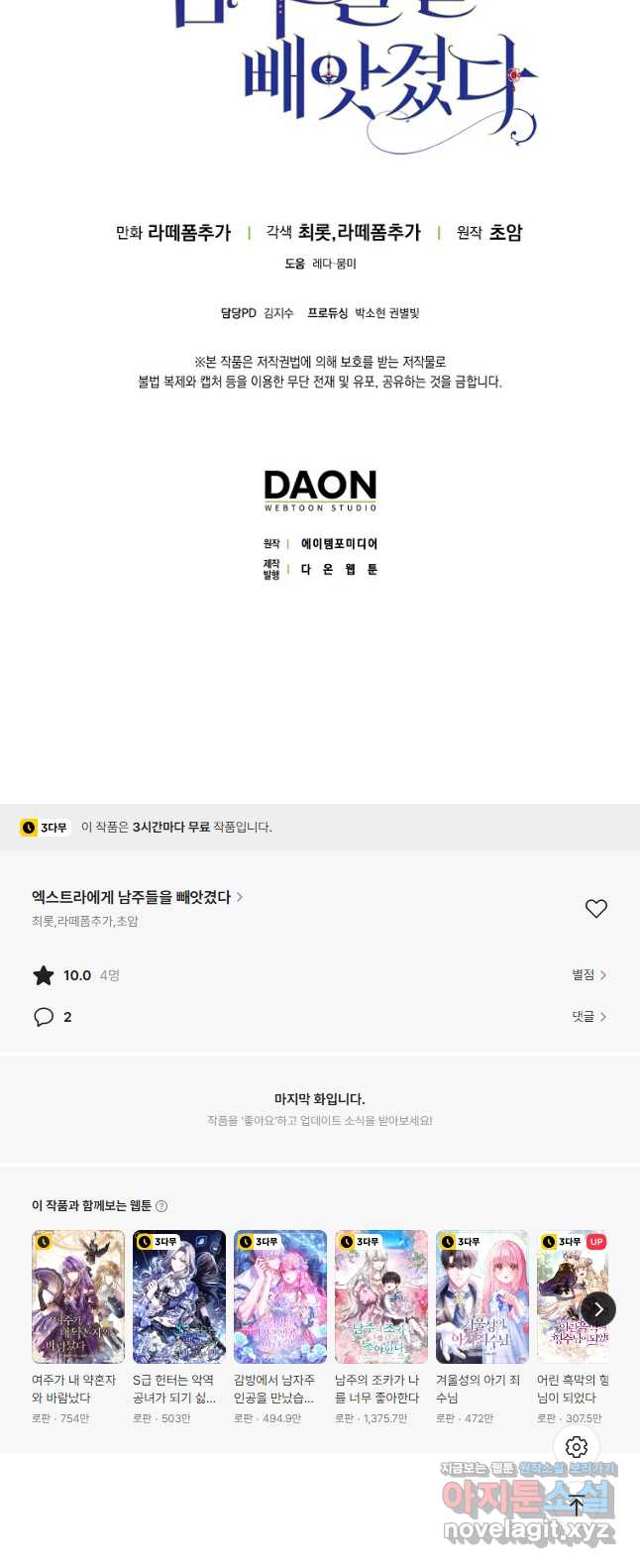The image size is (640, 1568).
Task: Open webtoon 여주가 내 약혼자와 바람났다
Action: 78,1297
